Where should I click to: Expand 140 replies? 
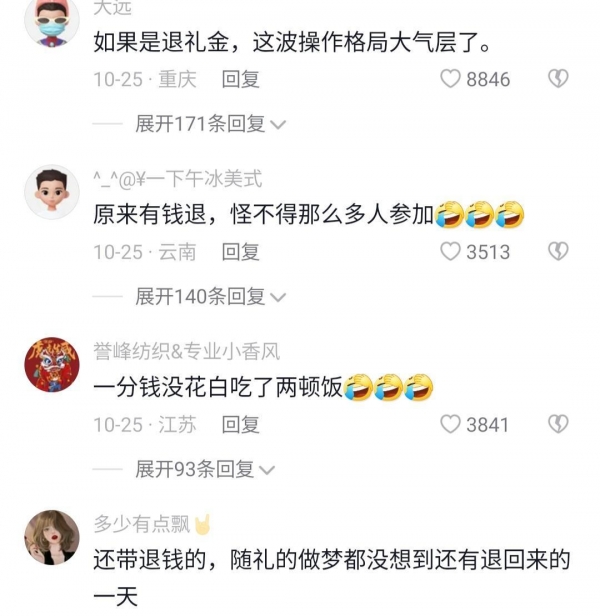coord(210,297)
